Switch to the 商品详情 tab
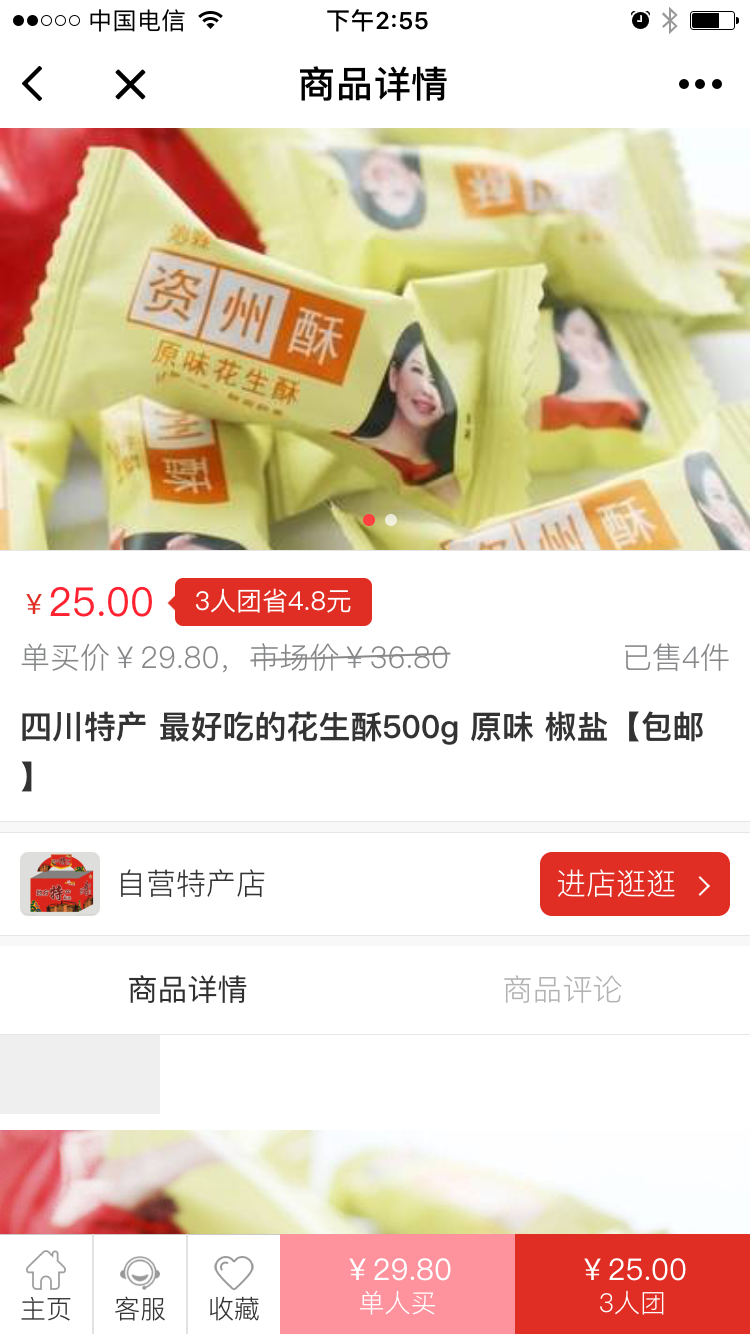Screen dimensions: 750x1334 tap(187, 990)
